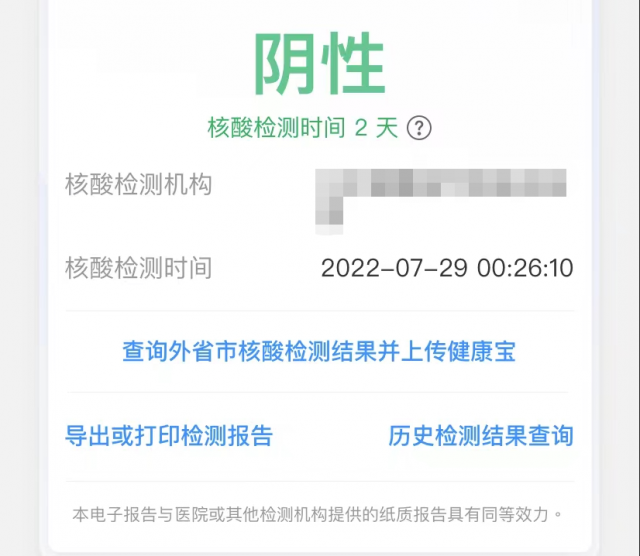Open 历史检测结果查询

point(481,436)
